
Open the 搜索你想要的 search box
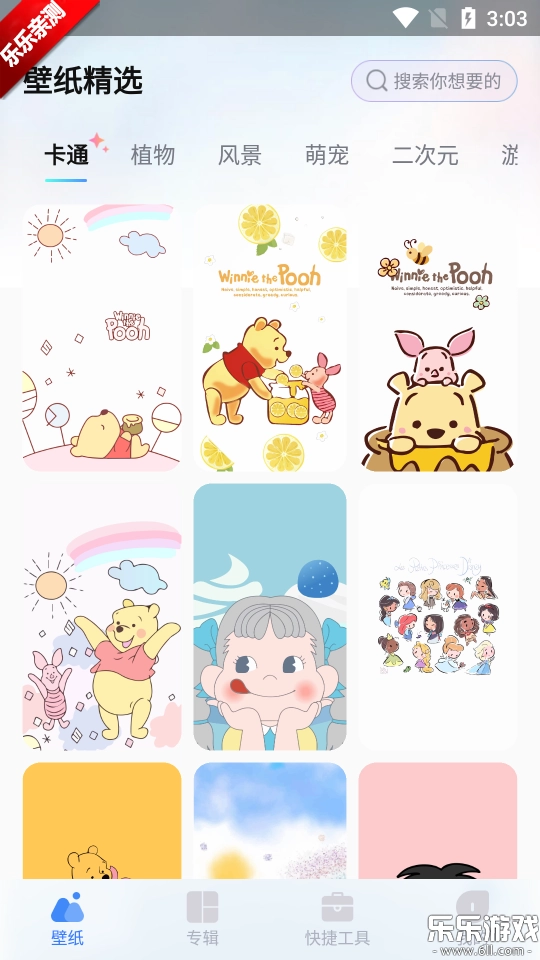point(434,81)
